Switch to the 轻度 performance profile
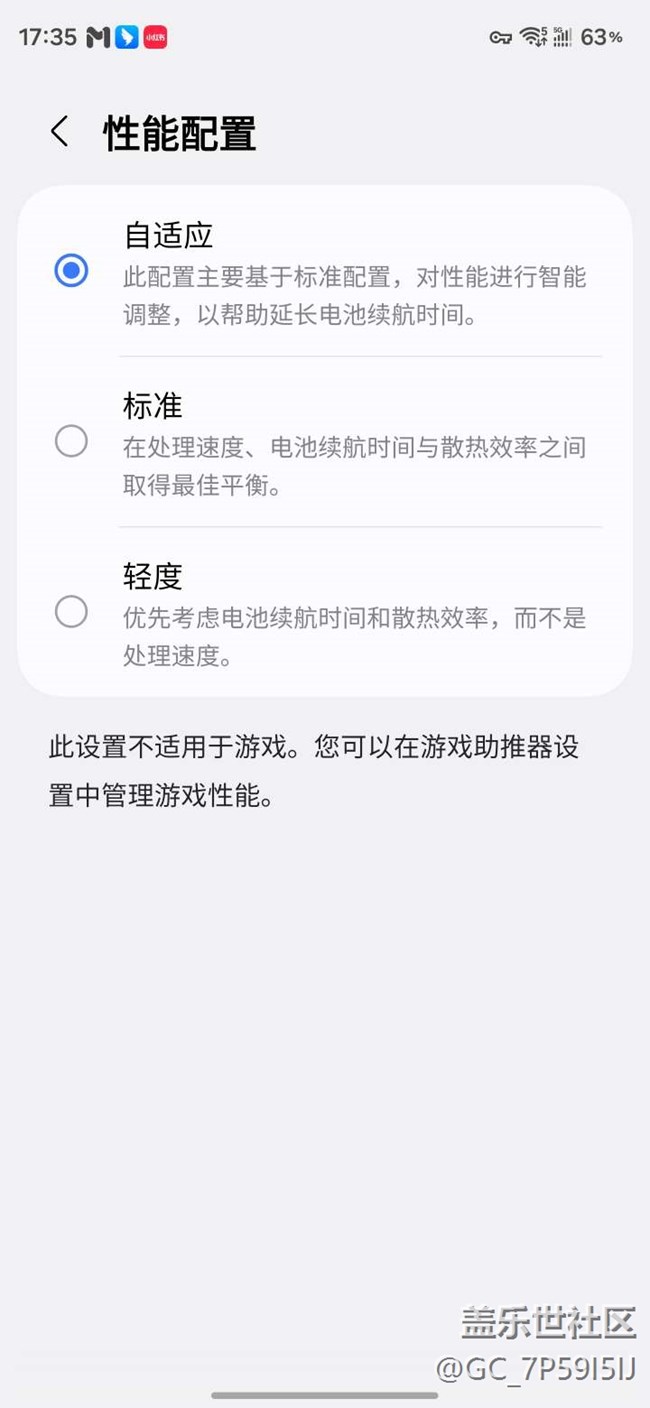Viewport: 650px width, 1408px height. 71,611
